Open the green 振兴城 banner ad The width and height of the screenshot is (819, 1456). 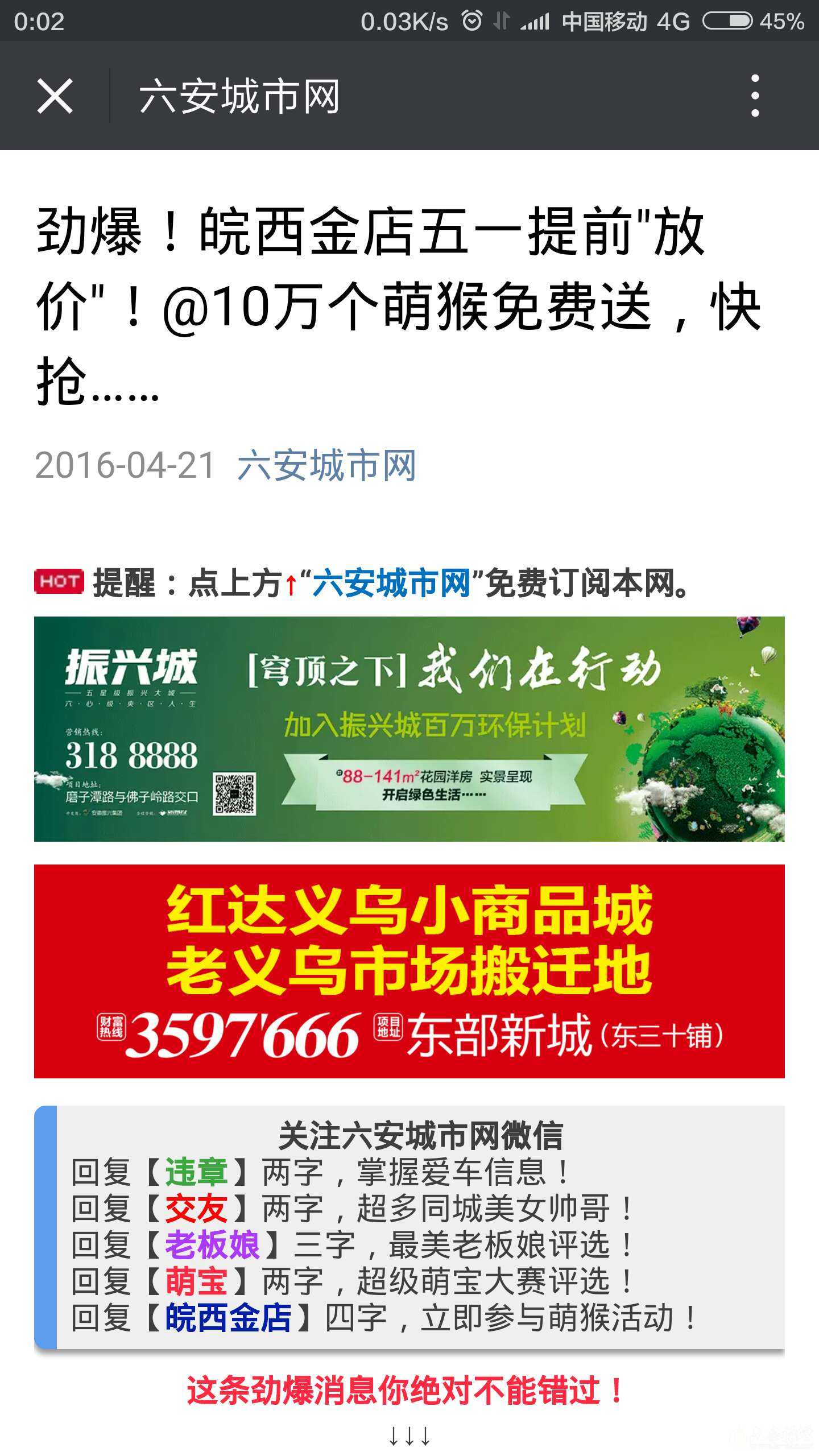(x=409, y=729)
